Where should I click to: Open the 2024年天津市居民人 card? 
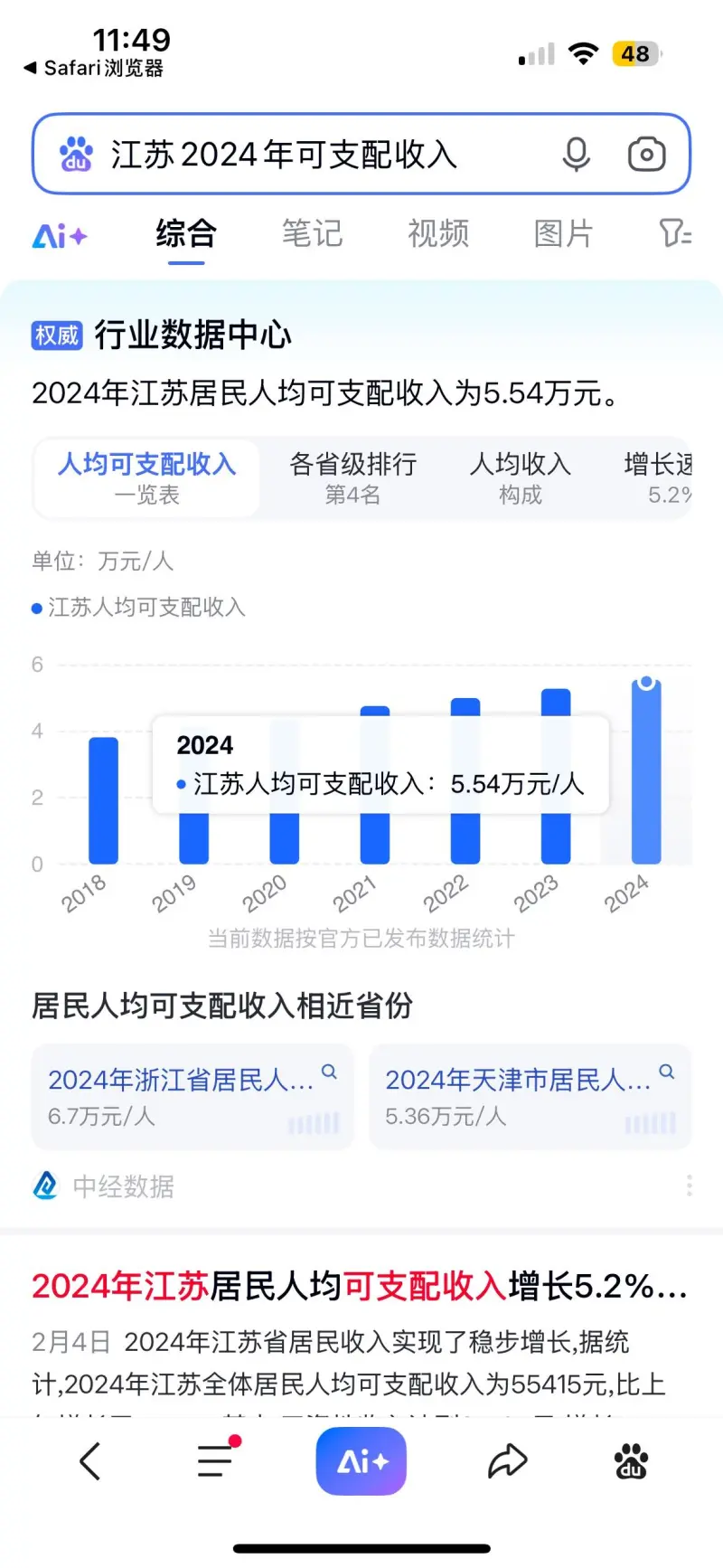tap(531, 1096)
